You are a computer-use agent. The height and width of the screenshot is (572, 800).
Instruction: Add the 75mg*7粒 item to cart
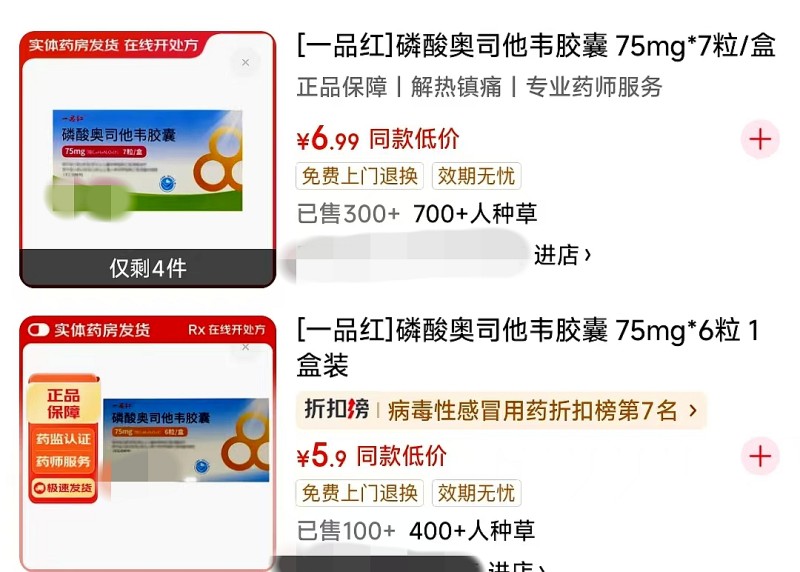coord(760,139)
